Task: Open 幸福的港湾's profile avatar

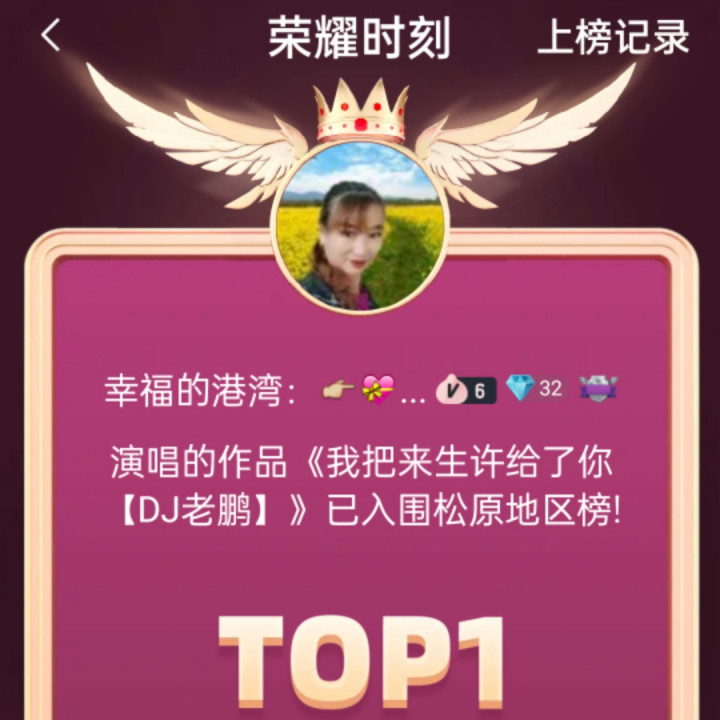Action: [x=360, y=227]
